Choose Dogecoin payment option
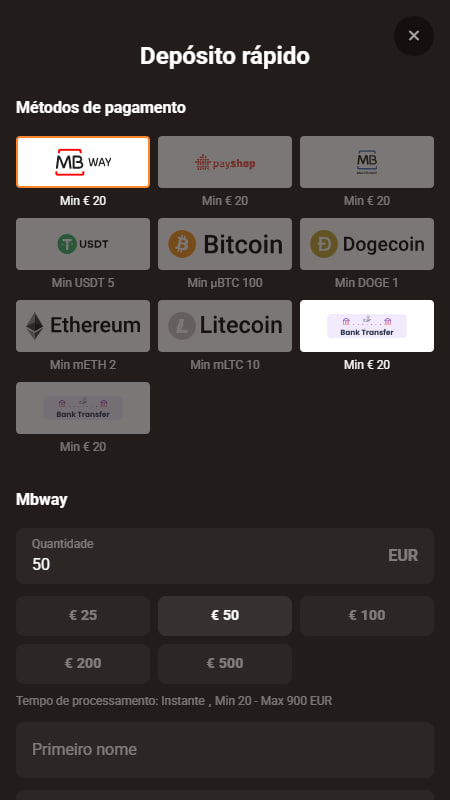The width and height of the screenshot is (450, 800). coord(367,244)
